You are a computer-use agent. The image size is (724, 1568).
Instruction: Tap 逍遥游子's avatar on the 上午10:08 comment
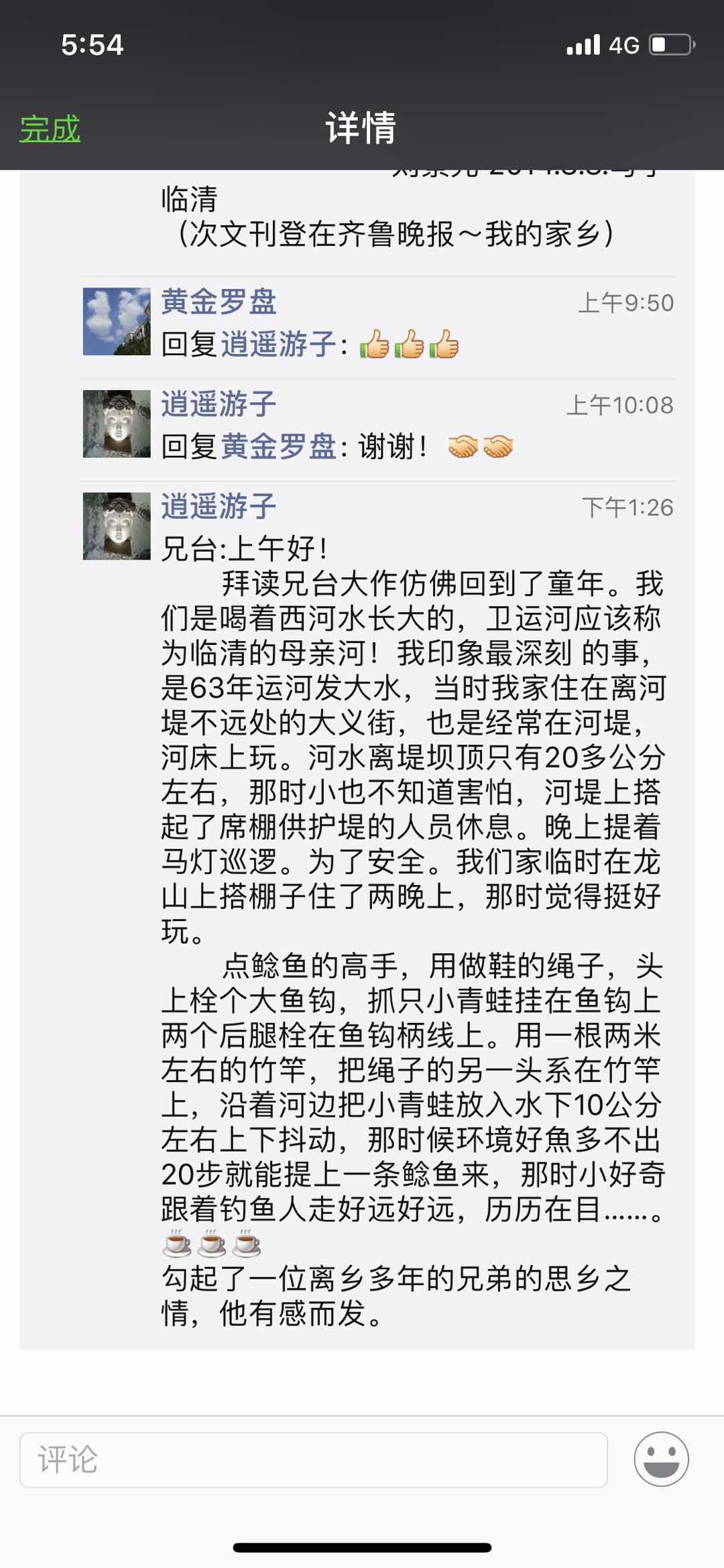pos(117,424)
